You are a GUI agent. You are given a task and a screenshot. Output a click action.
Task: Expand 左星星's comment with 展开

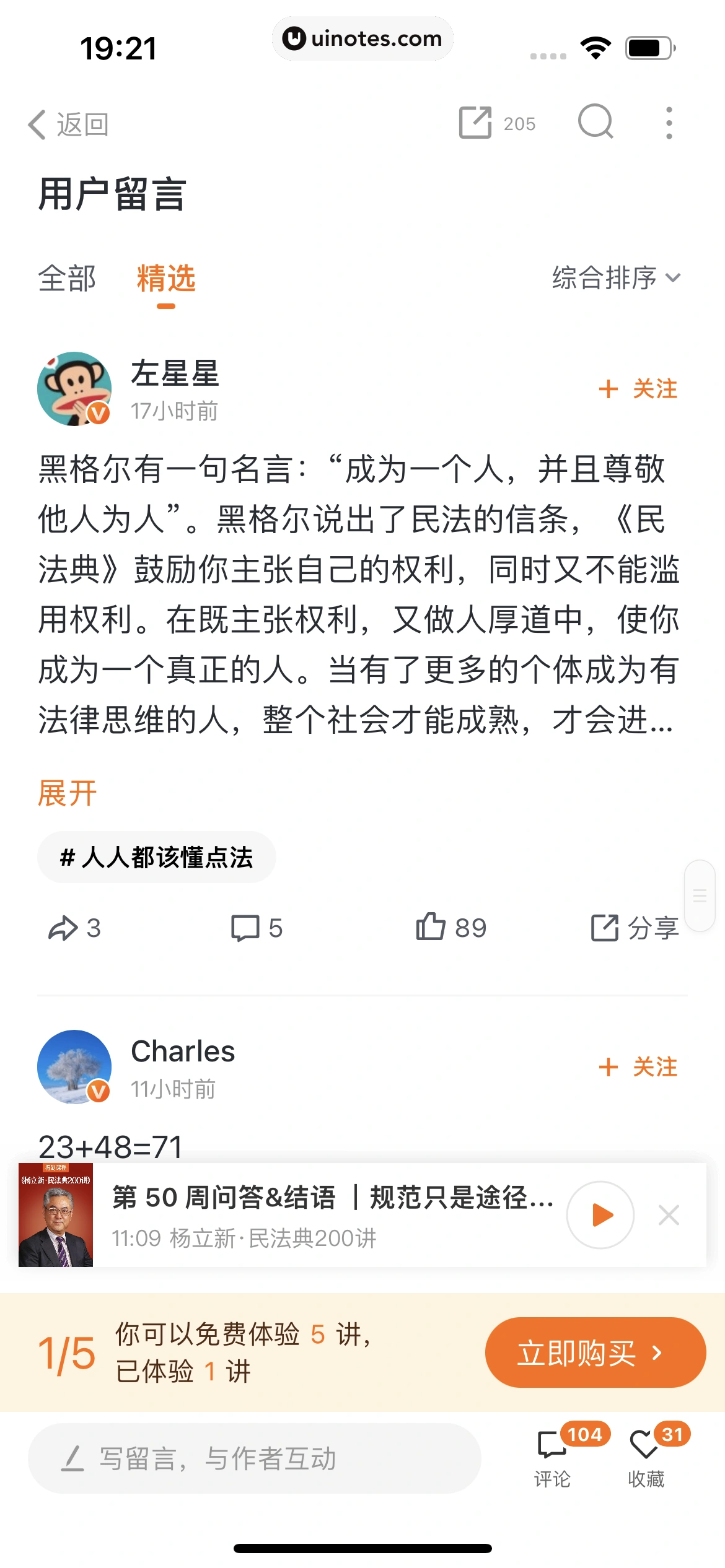pyautogui.click(x=67, y=793)
